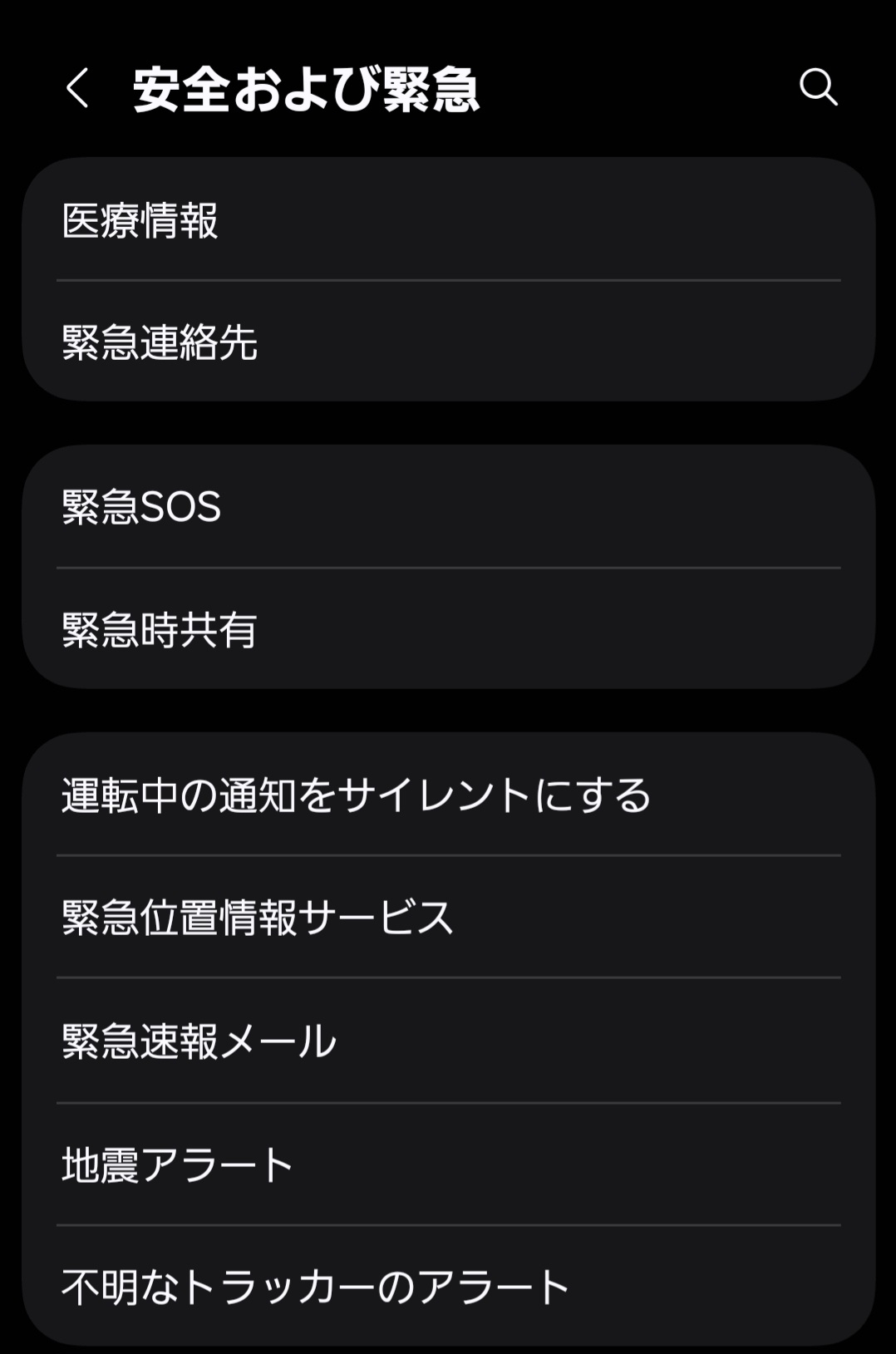Open 緊急SOS settings
The image size is (896, 1354).
click(448, 506)
